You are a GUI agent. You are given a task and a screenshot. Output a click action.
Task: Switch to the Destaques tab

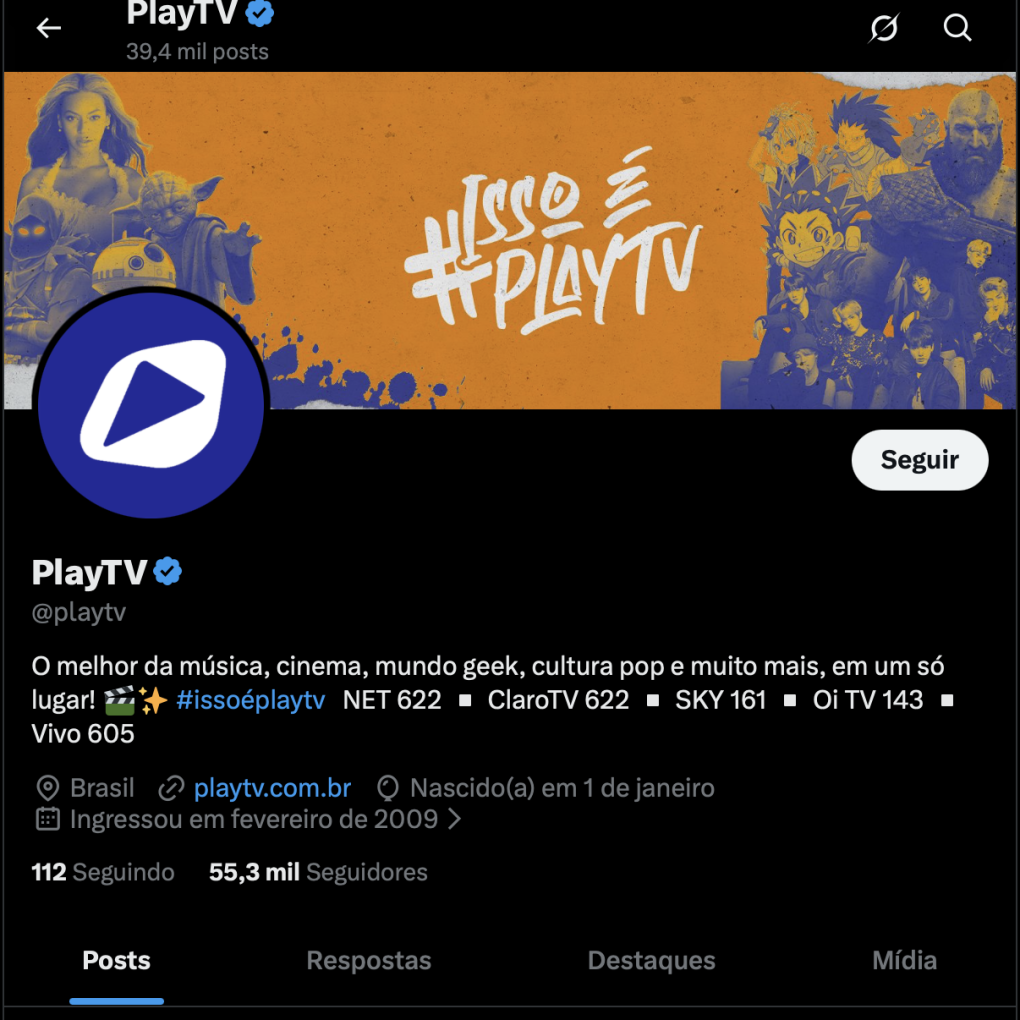(651, 961)
